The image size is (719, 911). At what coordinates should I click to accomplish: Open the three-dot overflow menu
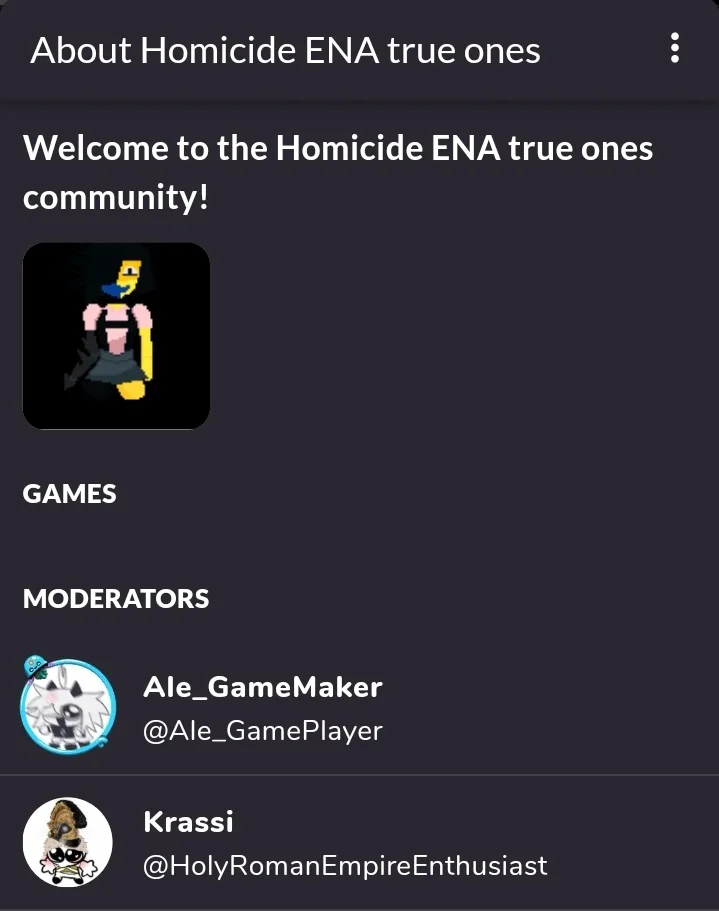tap(675, 48)
